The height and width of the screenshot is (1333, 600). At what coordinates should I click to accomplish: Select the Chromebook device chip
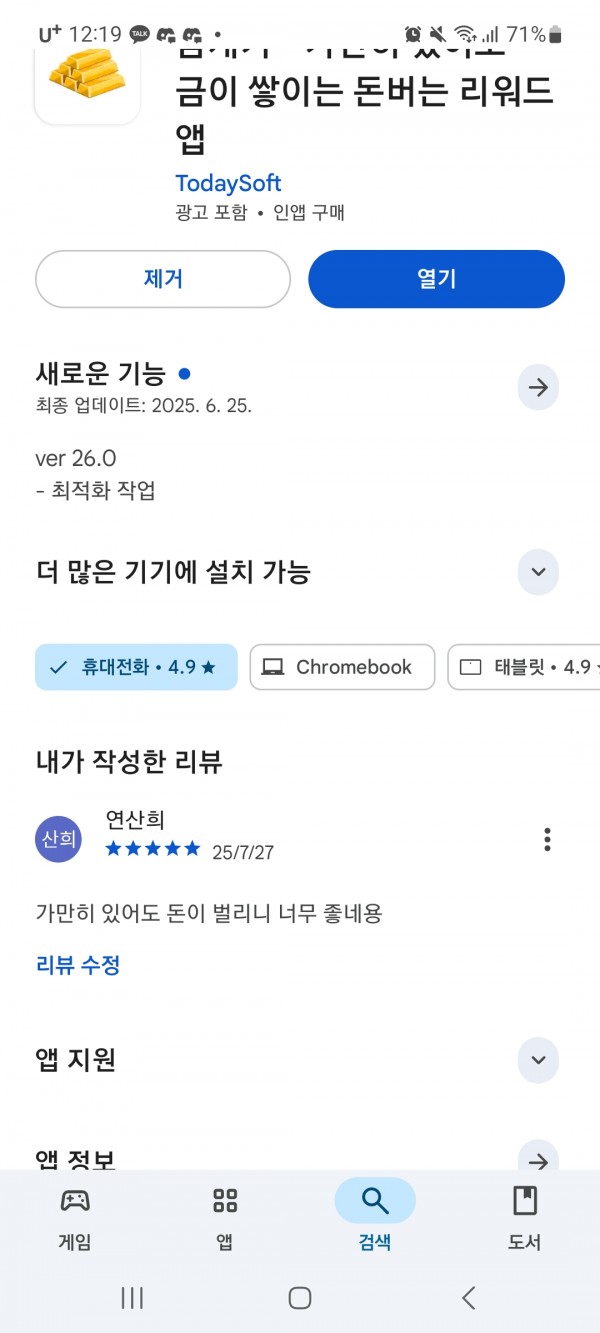(x=342, y=667)
